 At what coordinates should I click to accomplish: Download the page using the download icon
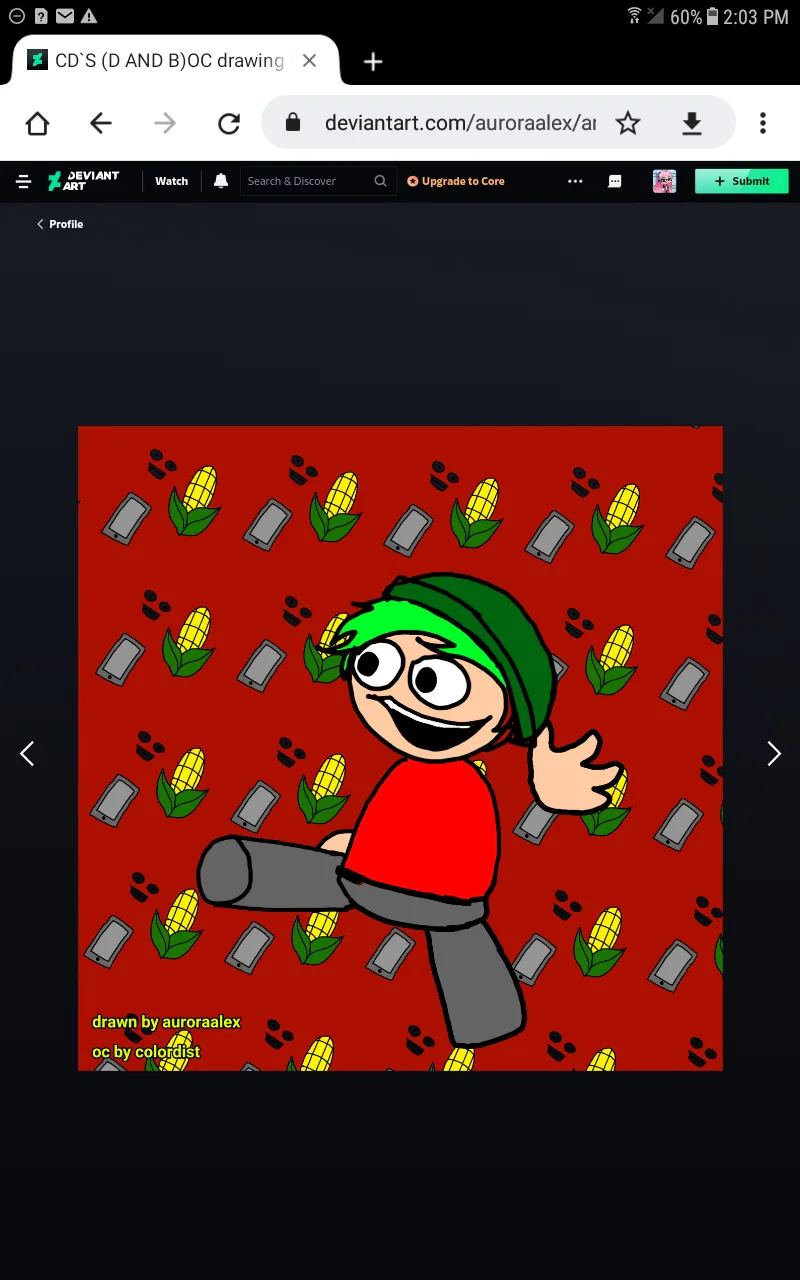(692, 123)
